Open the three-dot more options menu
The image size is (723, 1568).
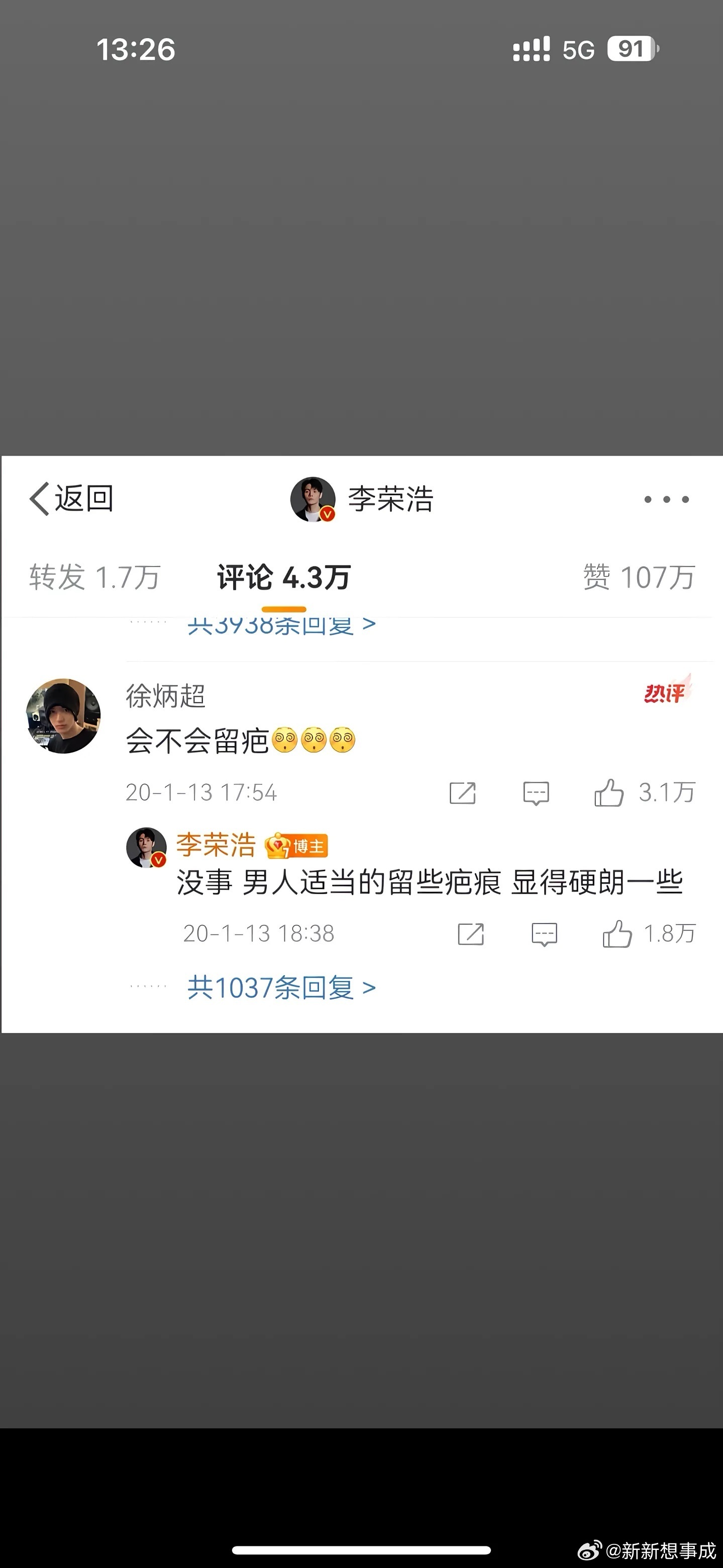coord(666,500)
